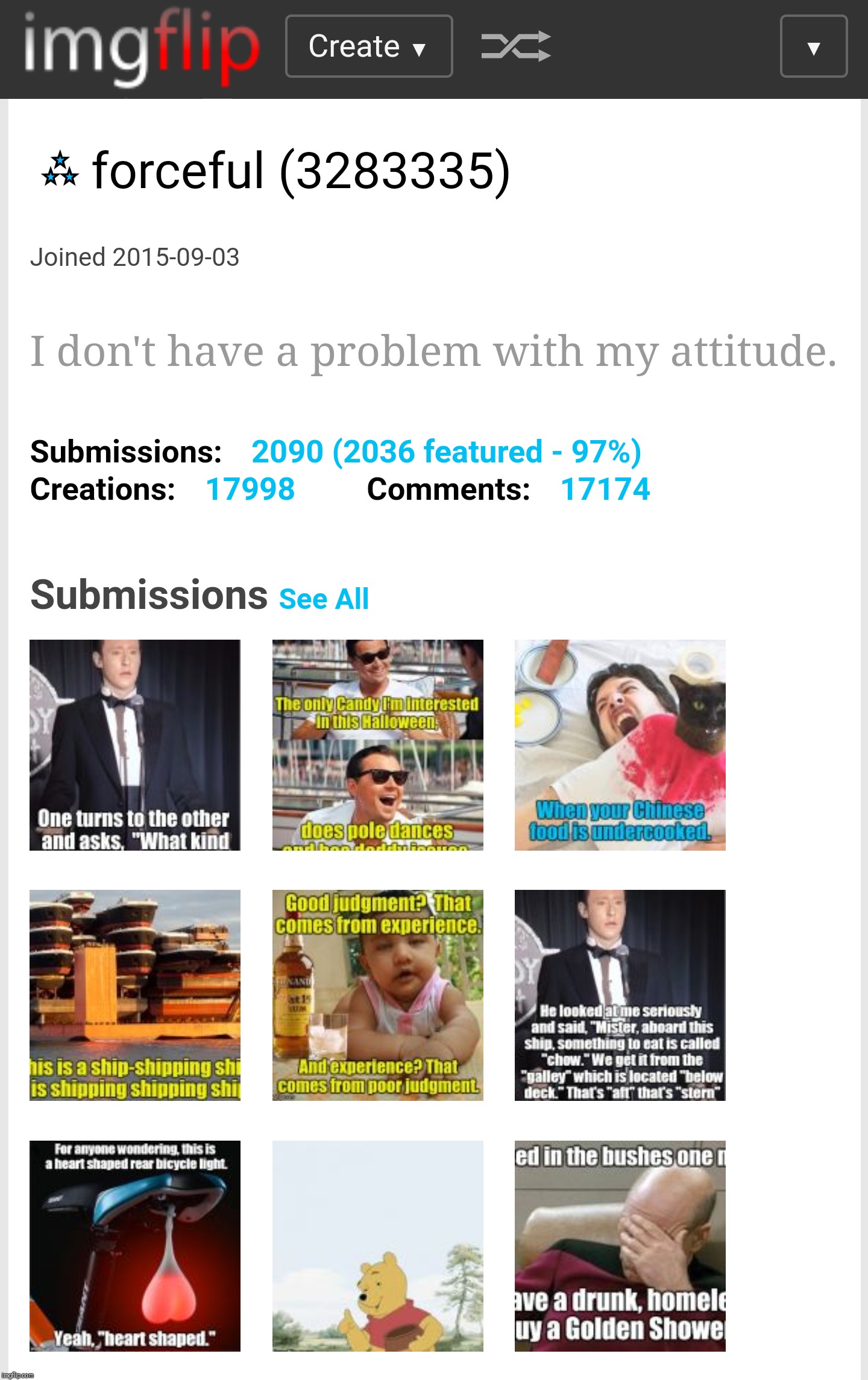Screen dimensions: 868x1380
Task: Open the ship-shipping ship meme
Action: (135, 995)
